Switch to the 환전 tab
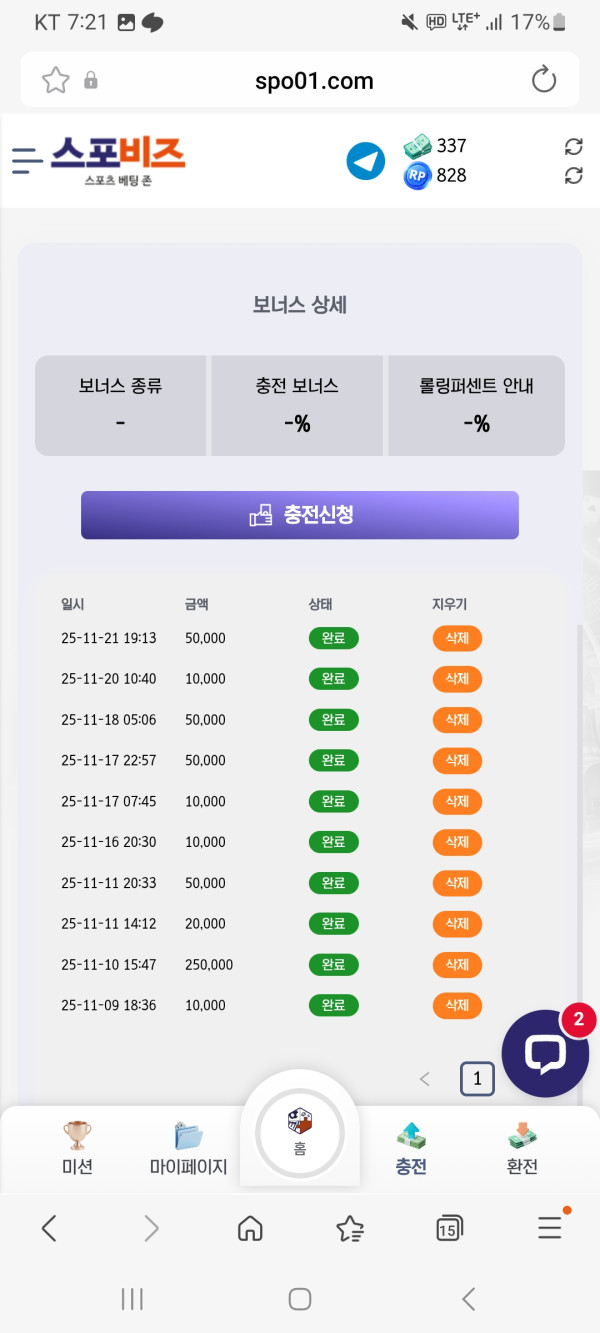 (522, 1147)
